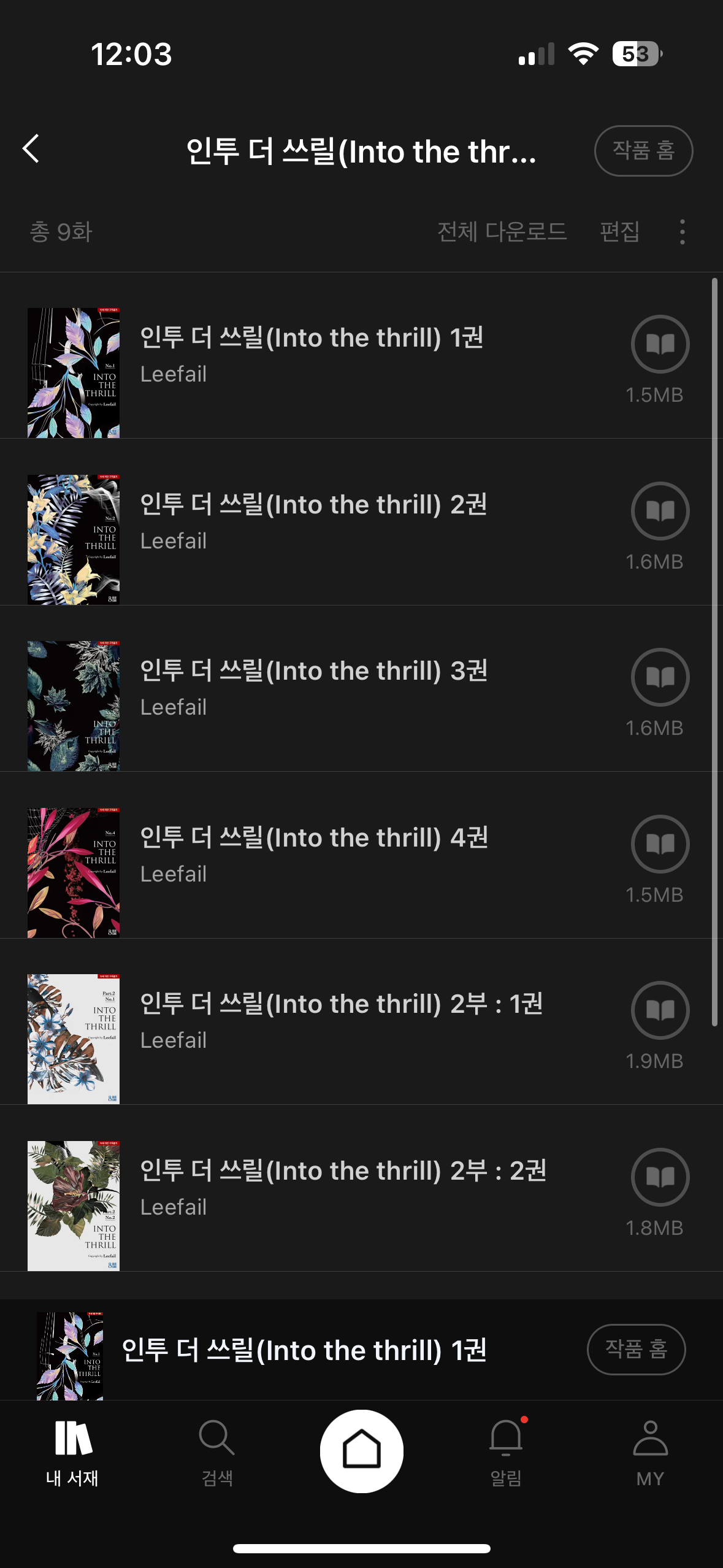Tap the read icon for 1권
This screenshot has height=1568, width=723.
click(x=660, y=344)
